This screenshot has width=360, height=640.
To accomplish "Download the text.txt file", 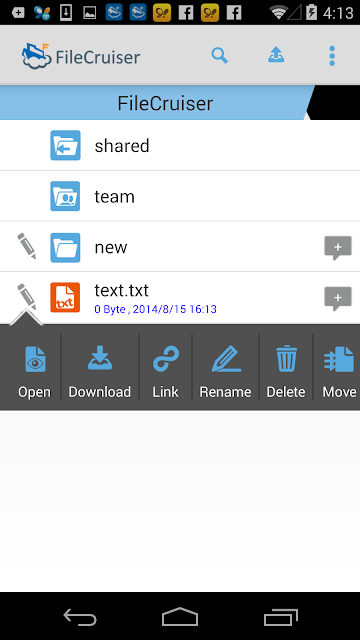I will pos(100,372).
